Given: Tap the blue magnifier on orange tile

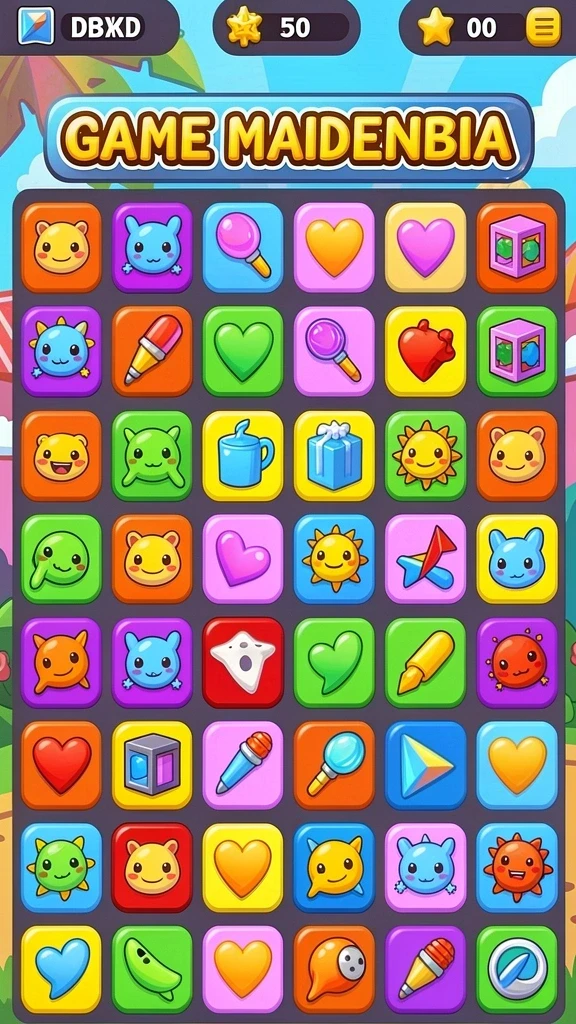Looking at the screenshot, I should (x=334, y=765).
